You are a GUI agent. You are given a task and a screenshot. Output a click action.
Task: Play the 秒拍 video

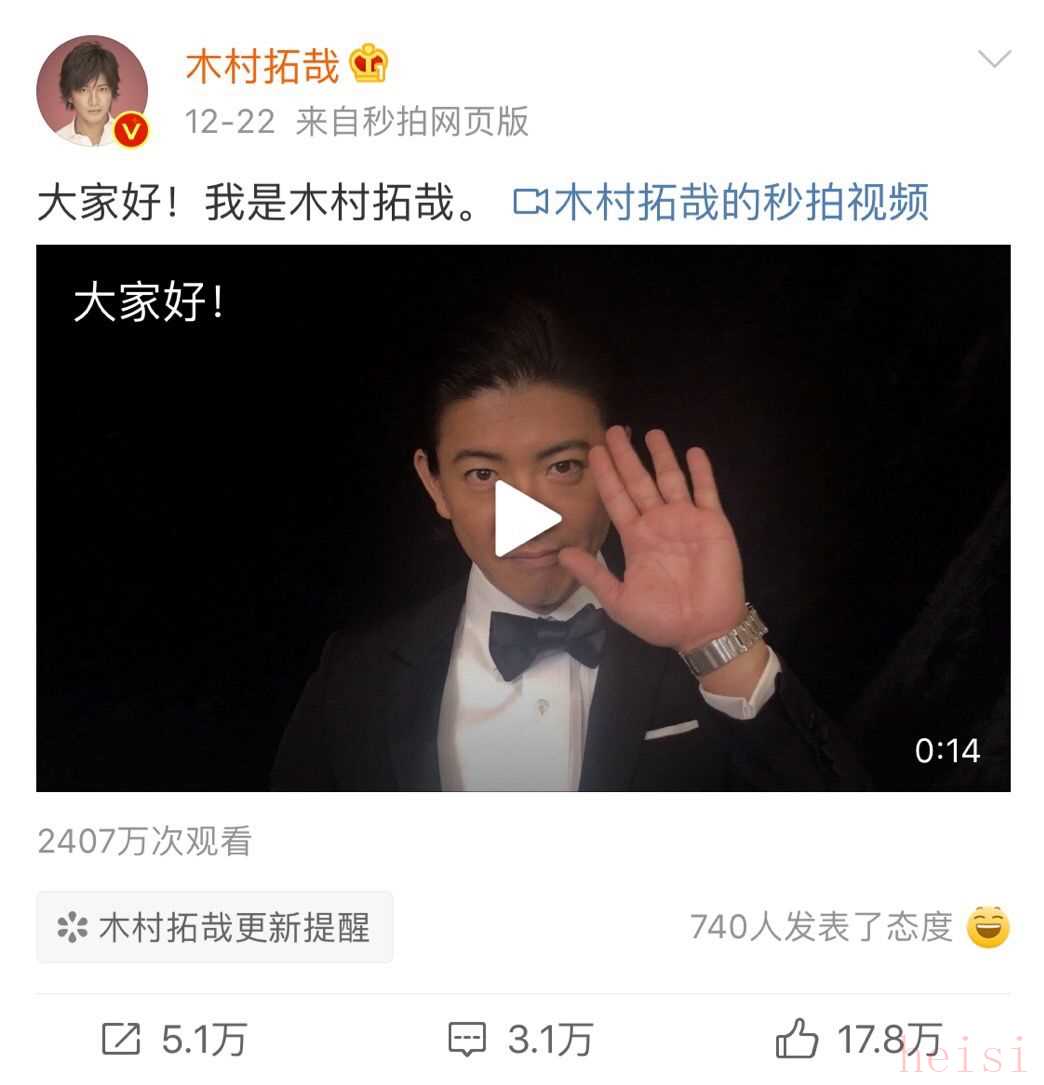pos(526,519)
